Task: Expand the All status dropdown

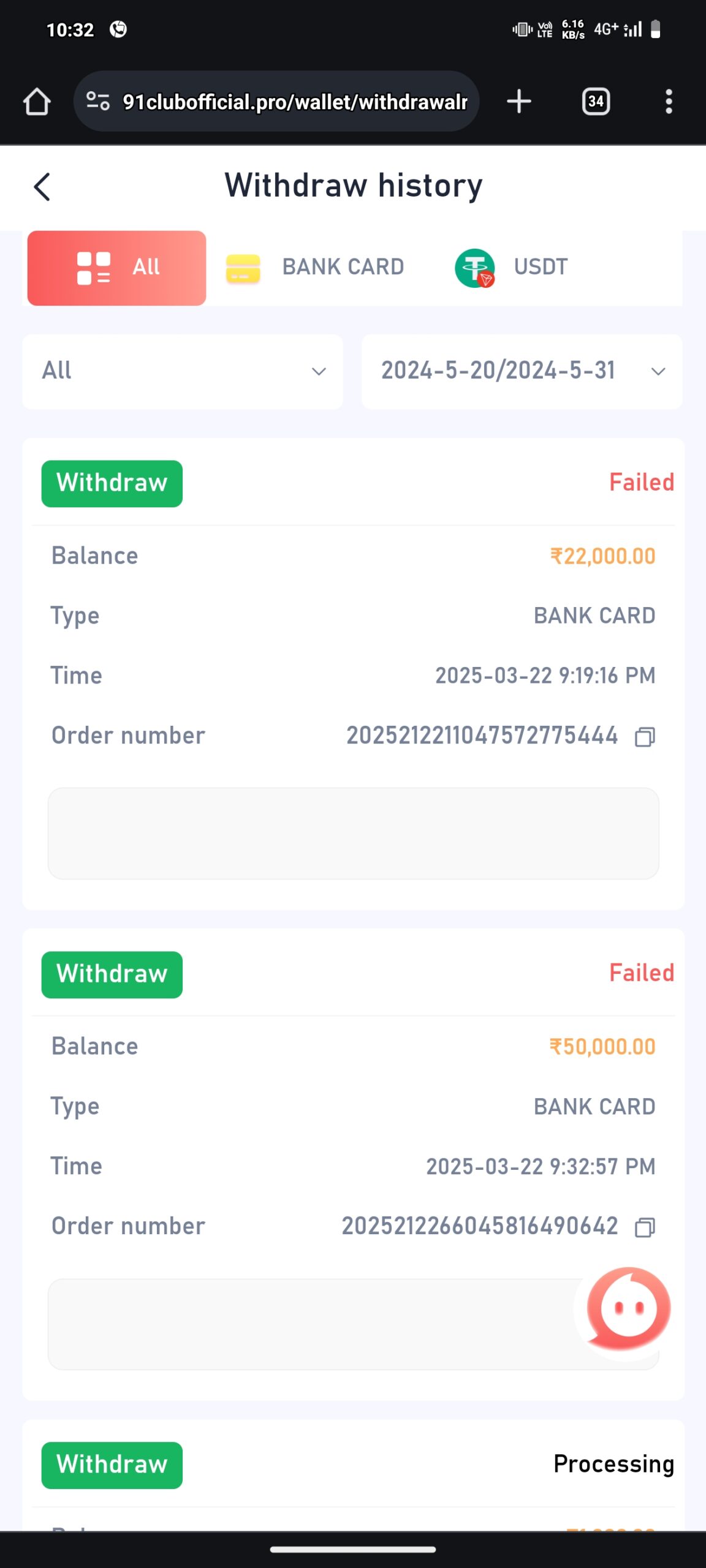Action: point(183,371)
